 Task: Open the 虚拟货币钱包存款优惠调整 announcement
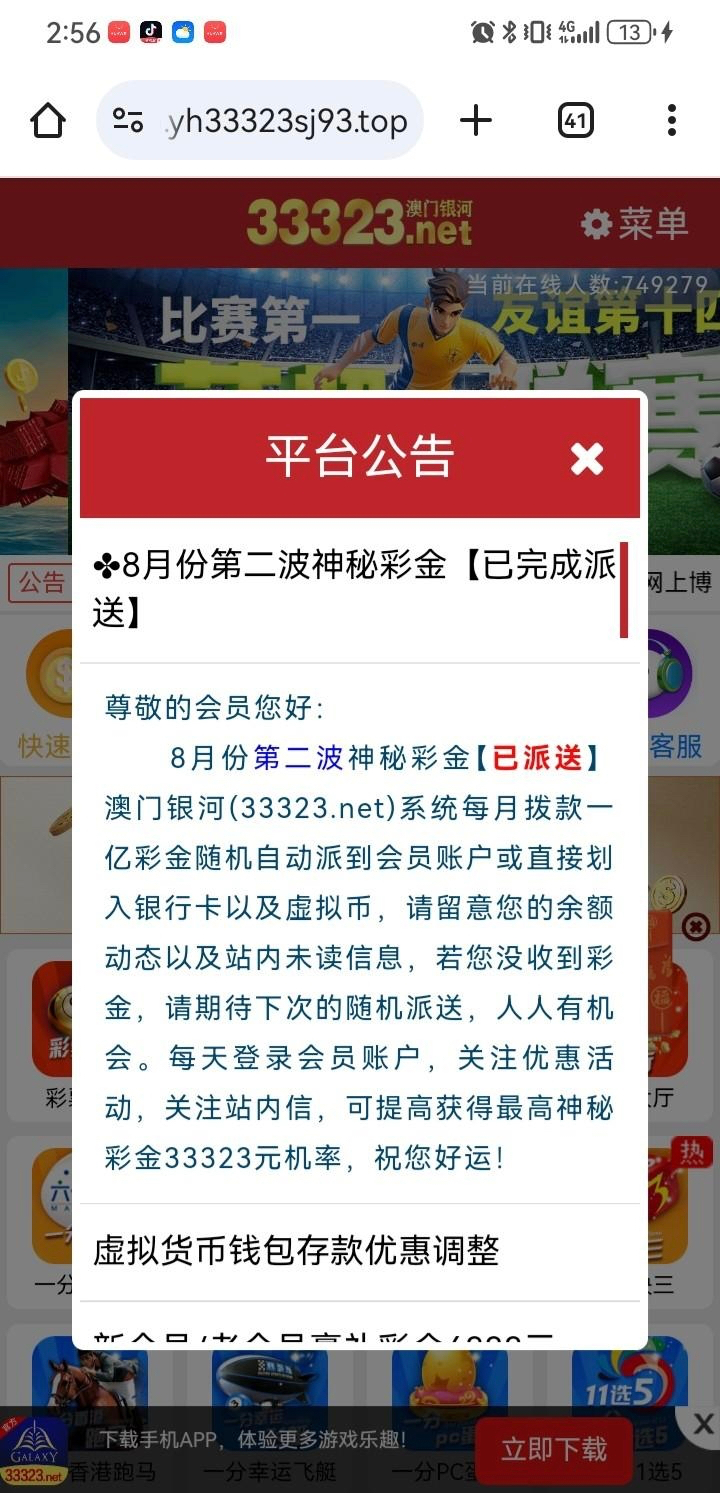[296, 1251]
